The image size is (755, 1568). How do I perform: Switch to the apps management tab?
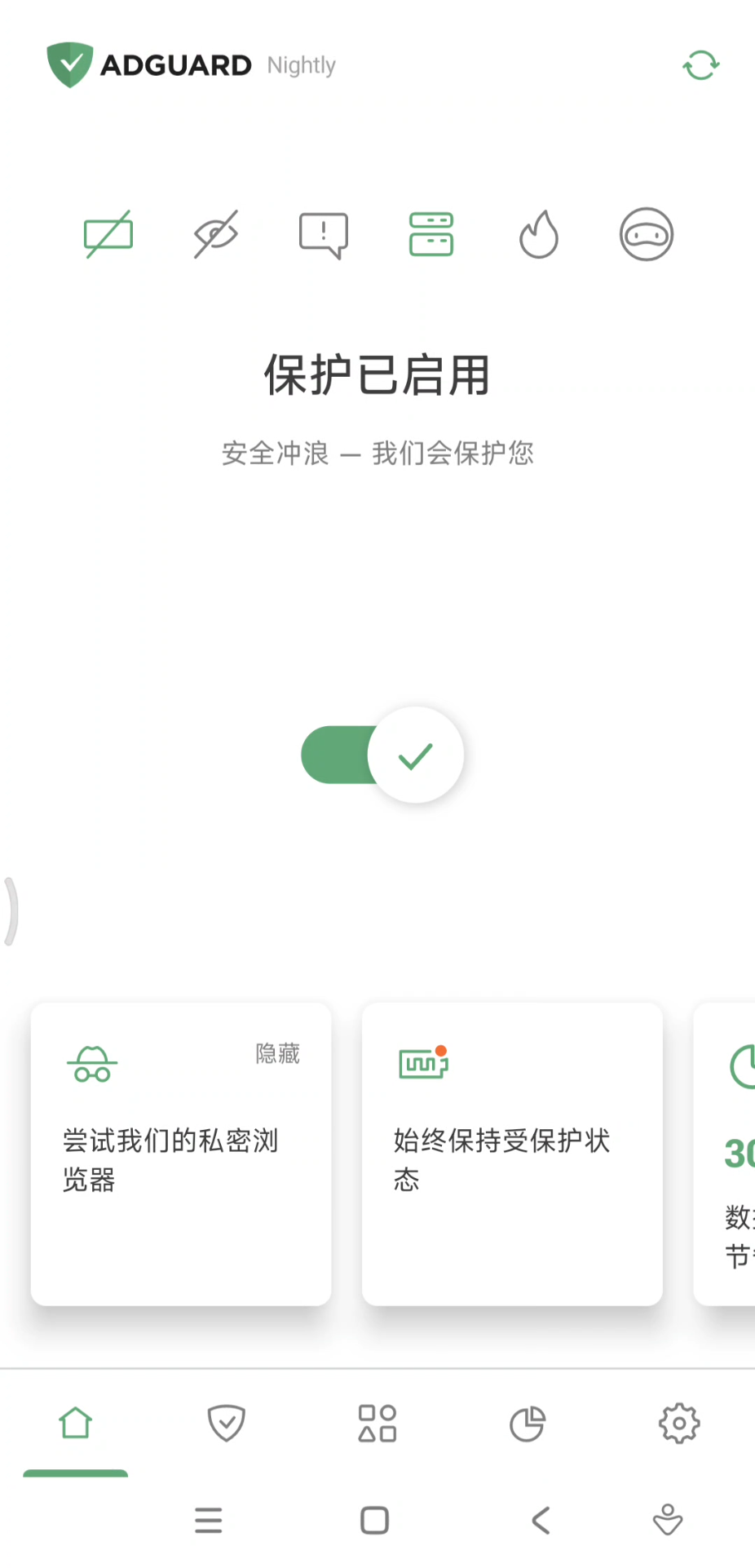tap(377, 1424)
